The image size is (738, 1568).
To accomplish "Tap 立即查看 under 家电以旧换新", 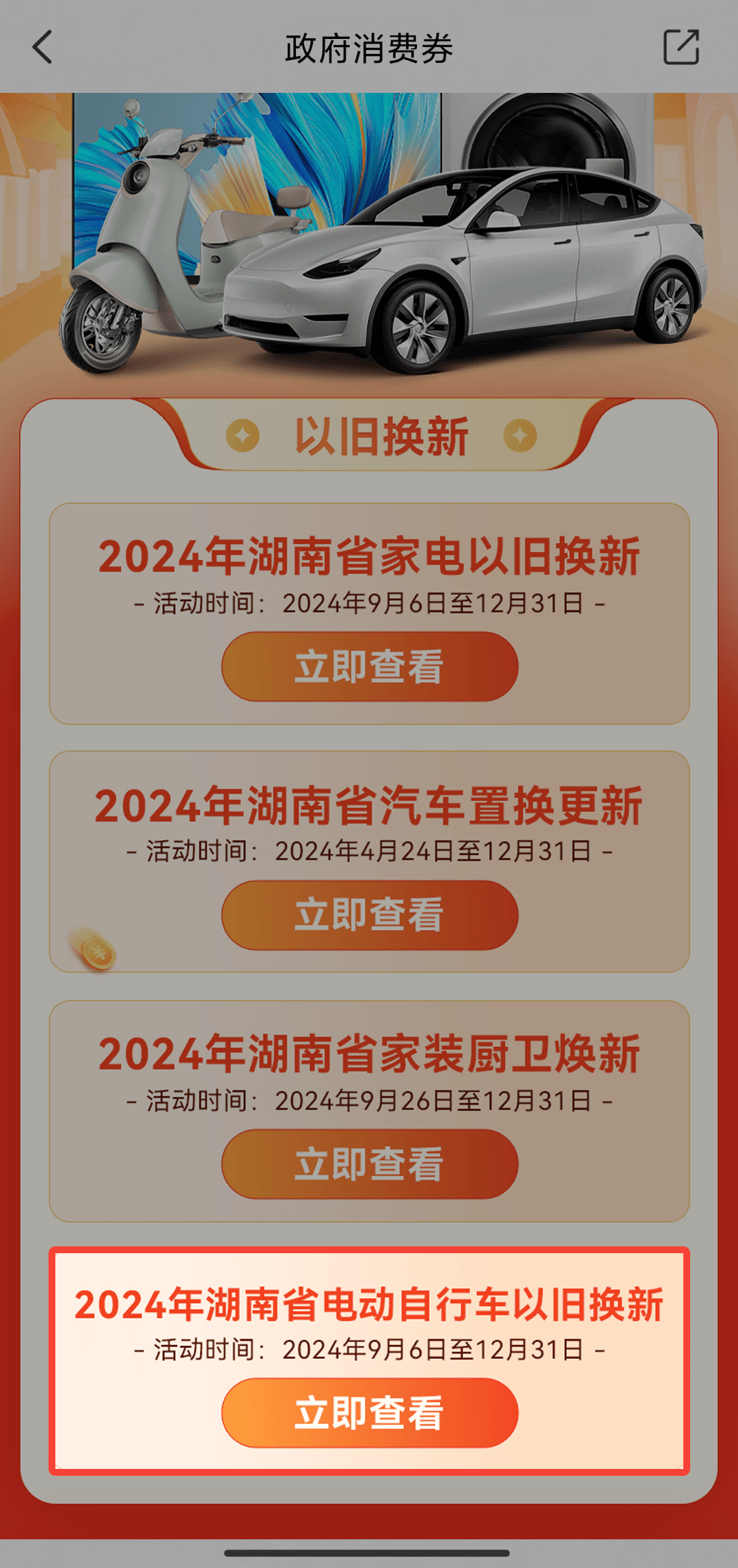I will [x=369, y=667].
